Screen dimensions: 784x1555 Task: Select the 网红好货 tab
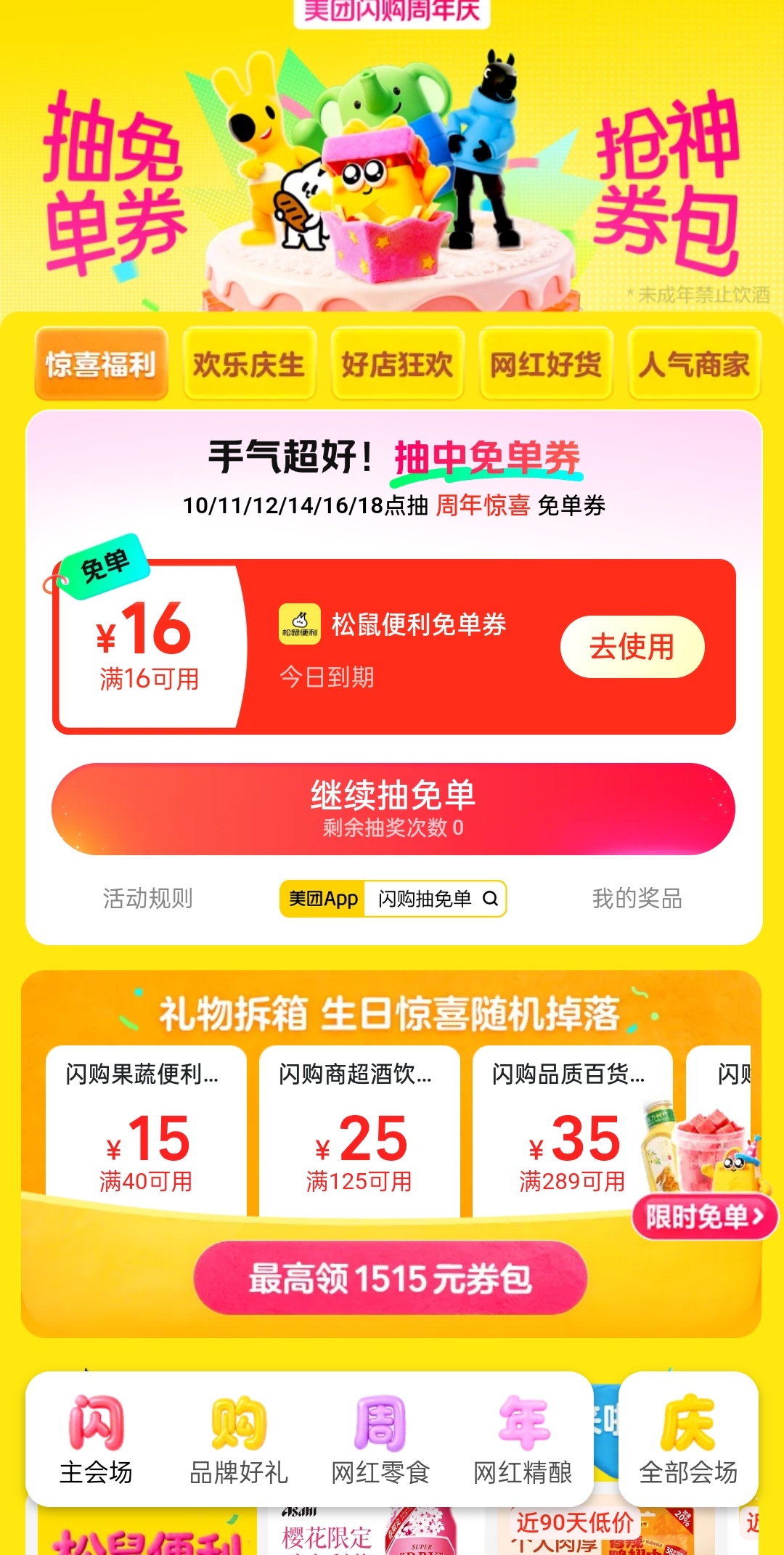pos(546,364)
